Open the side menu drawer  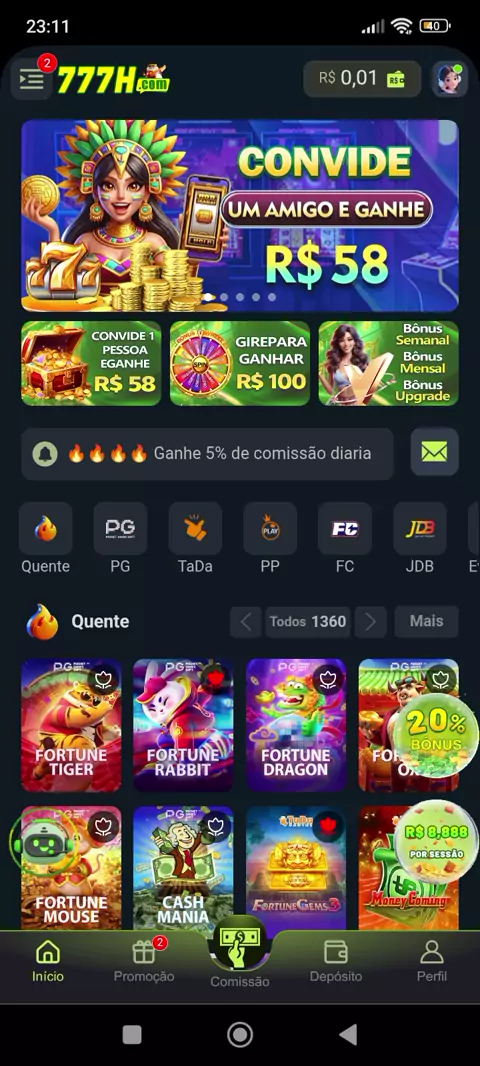[x=31, y=80]
